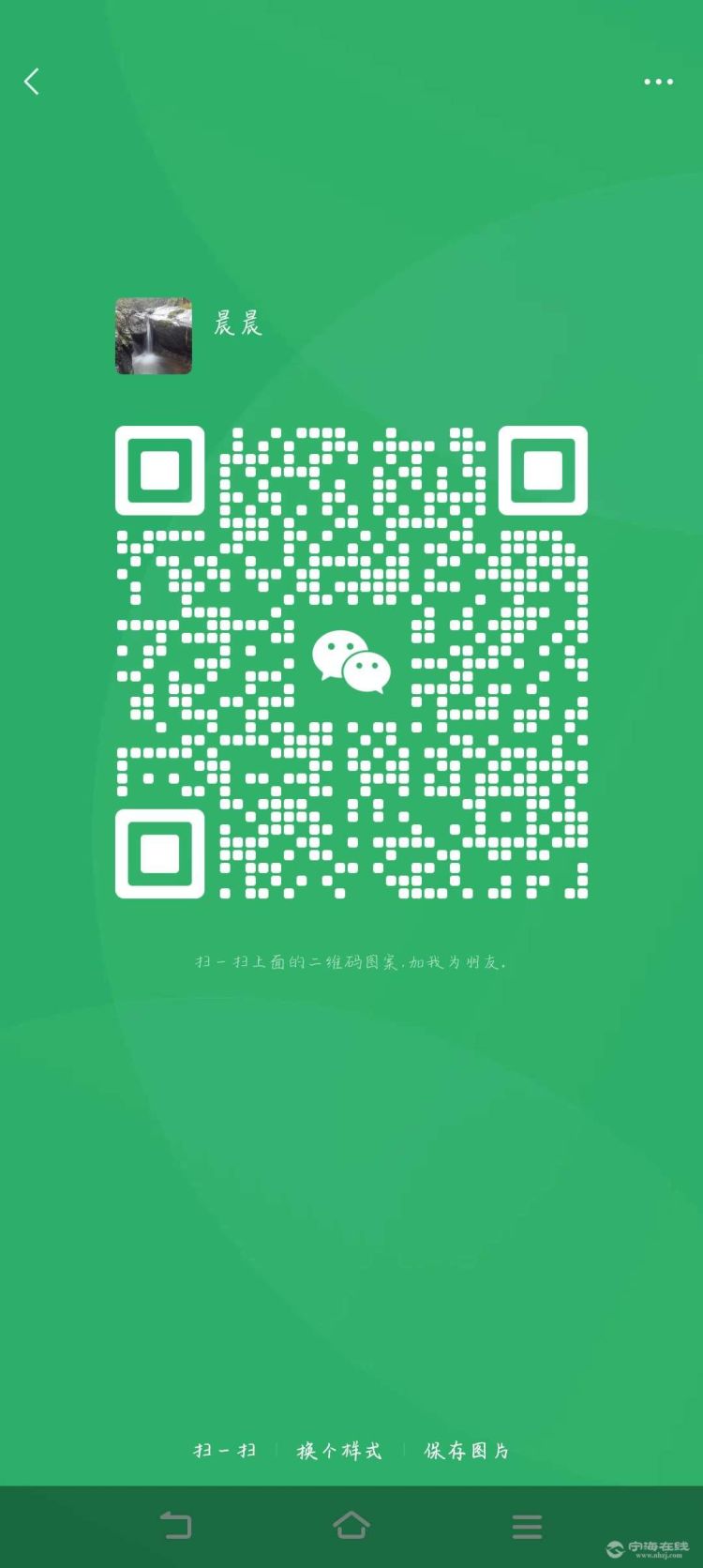Save the QR image with 保存图片
Viewport: 703px width, 1568px height.
pos(466,1450)
